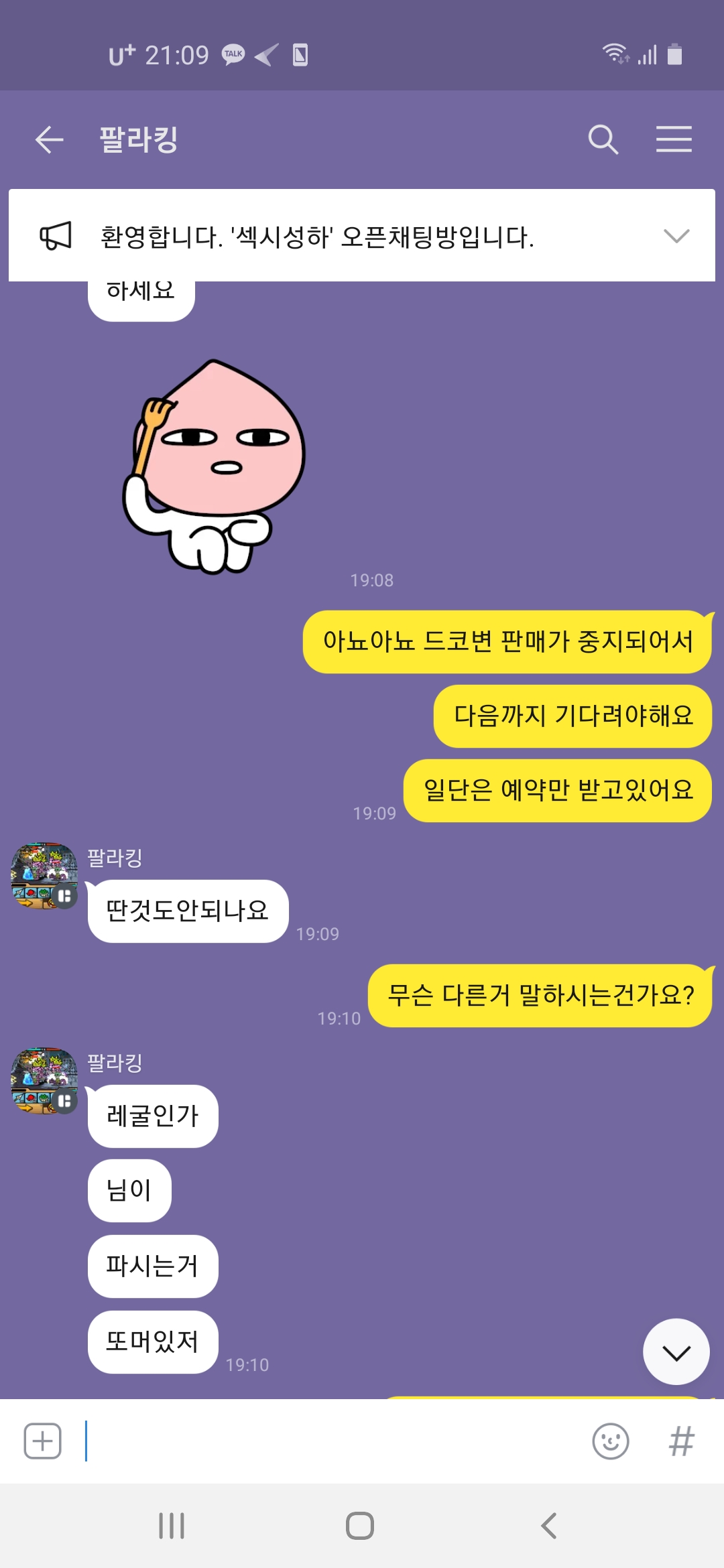Viewport: 724px width, 1568px height.
Task: Open the chat room menu
Action: click(673, 140)
